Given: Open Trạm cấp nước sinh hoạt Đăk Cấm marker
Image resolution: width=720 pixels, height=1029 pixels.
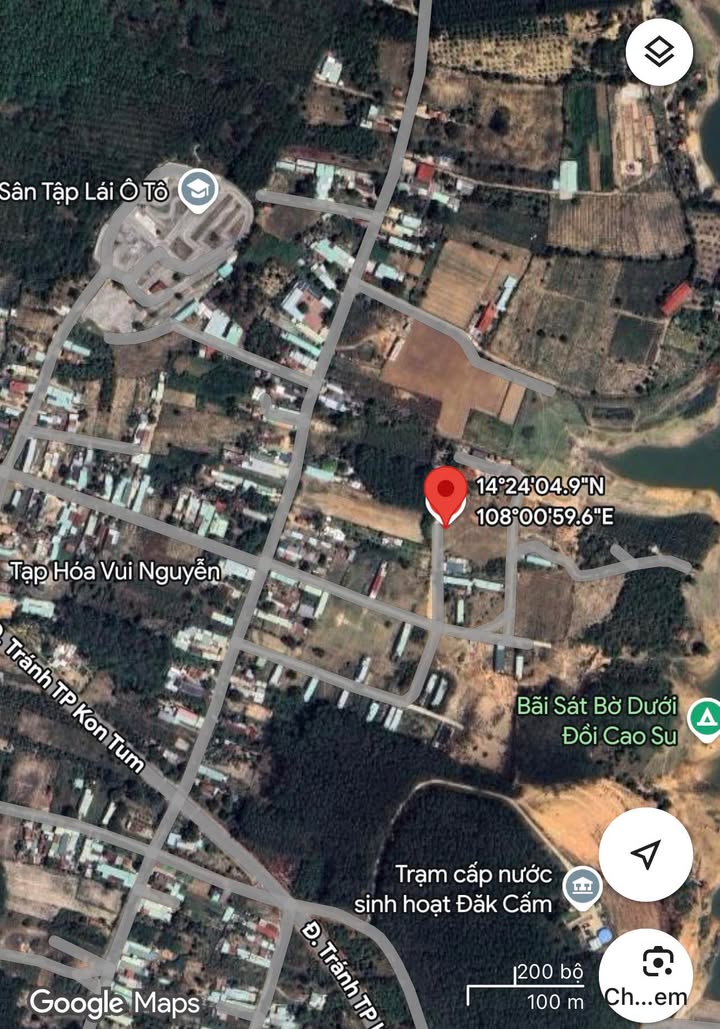Looking at the screenshot, I should pyautogui.click(x=579, y=884).
